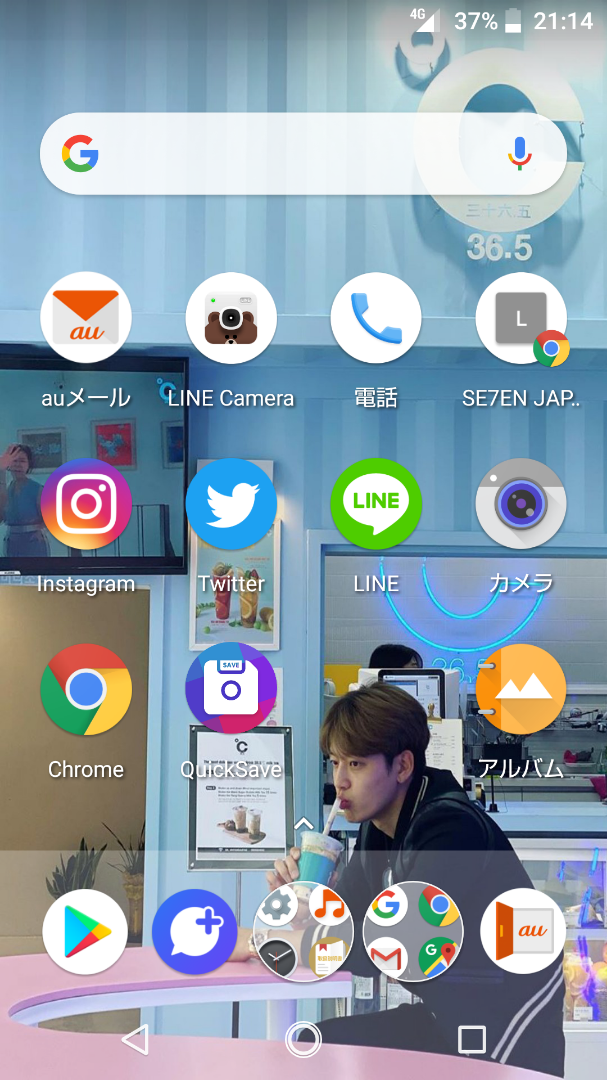Viewport: 607px width, 1080px height.
Task: Open the au メール app
Action: pyautogui.click(x=86, y=318)
